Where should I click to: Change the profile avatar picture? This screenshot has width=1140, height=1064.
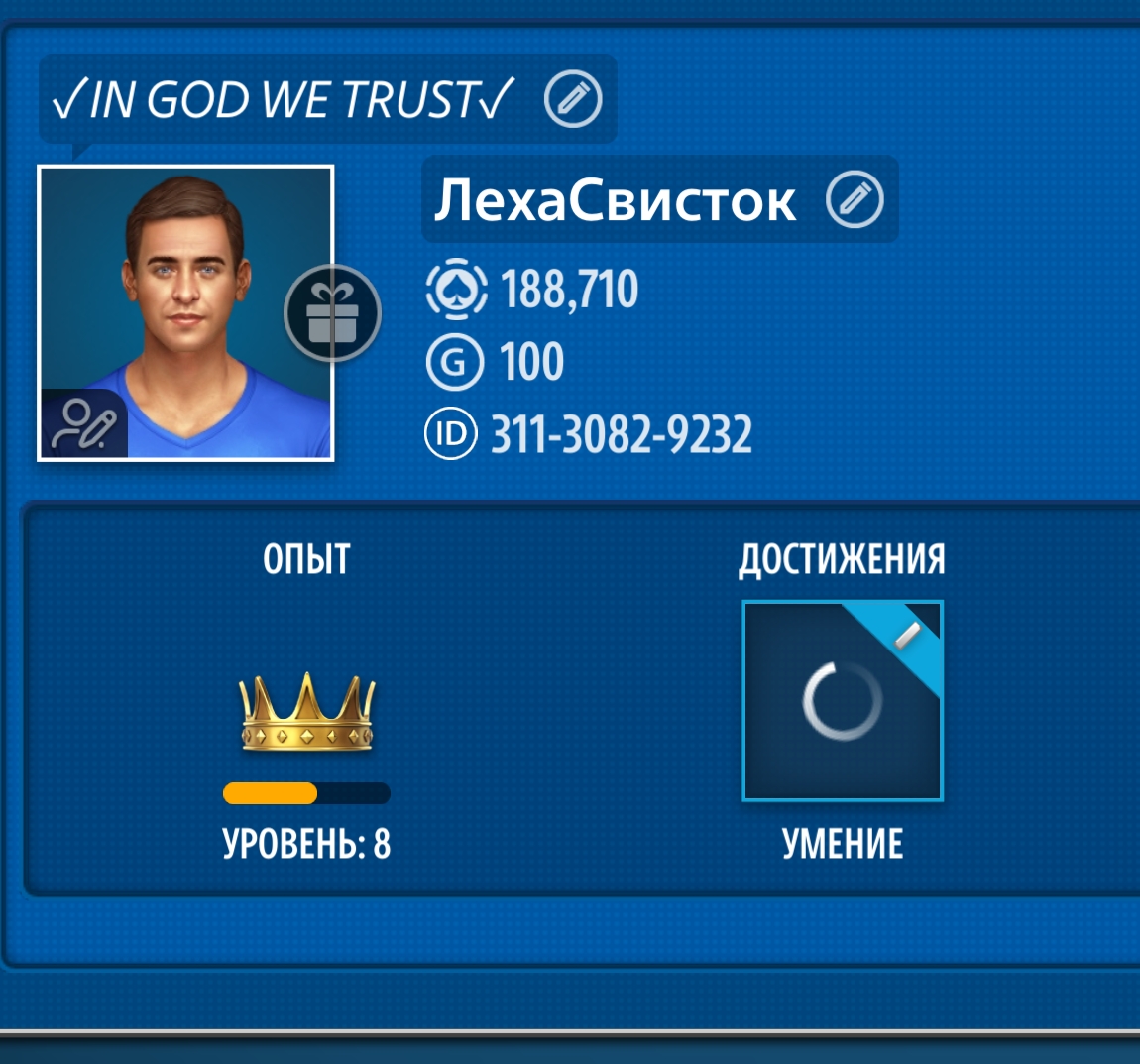(x=84, y=425)
